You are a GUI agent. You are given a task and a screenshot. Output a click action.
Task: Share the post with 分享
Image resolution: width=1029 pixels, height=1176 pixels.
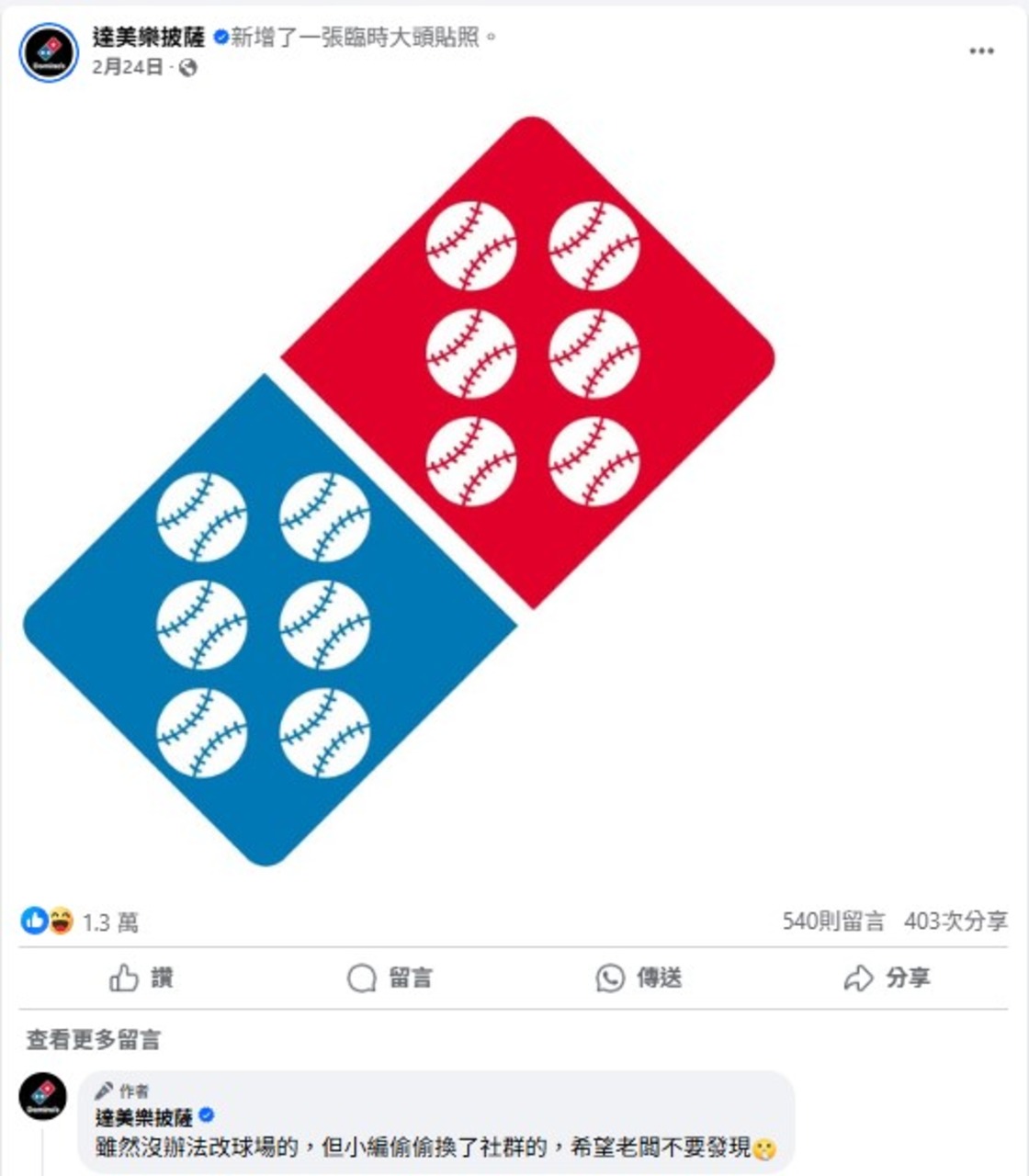click(888, 978)
